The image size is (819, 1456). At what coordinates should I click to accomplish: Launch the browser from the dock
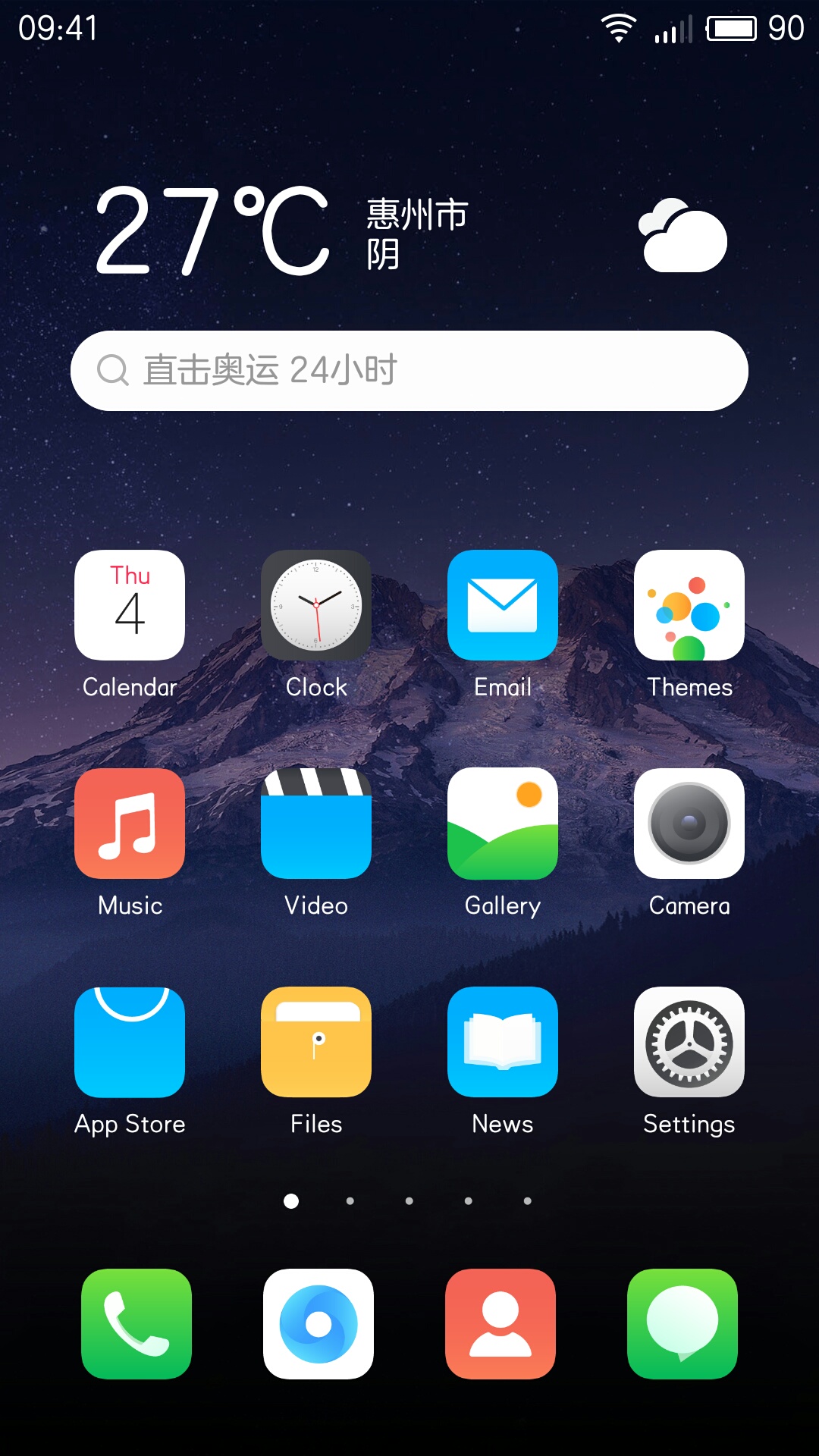(x=318, y=1324)
